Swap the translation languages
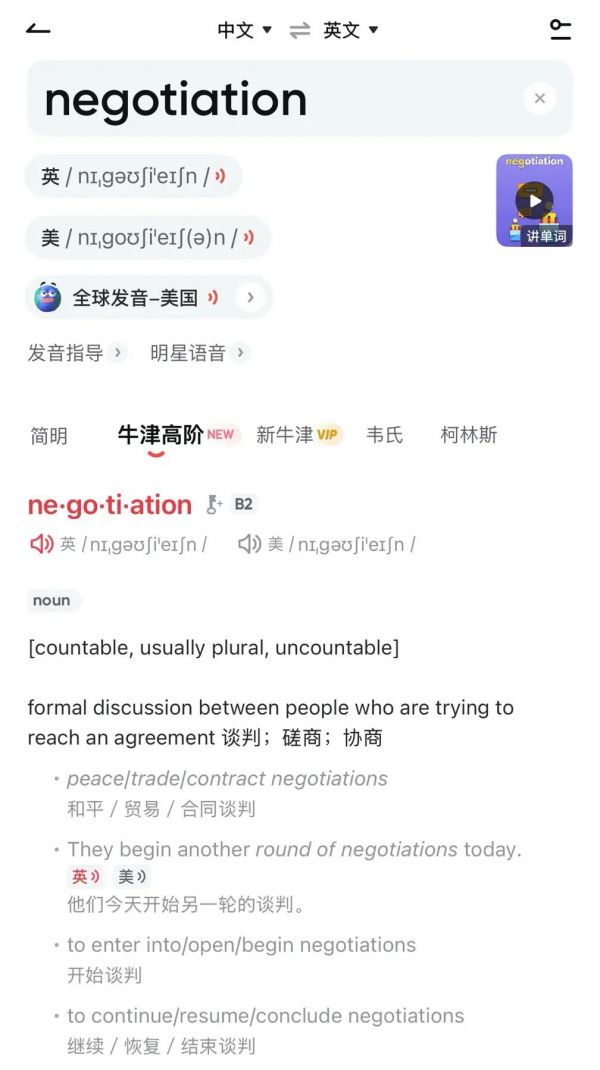This screenshot has width=600, height=1070. pos(300,30)
